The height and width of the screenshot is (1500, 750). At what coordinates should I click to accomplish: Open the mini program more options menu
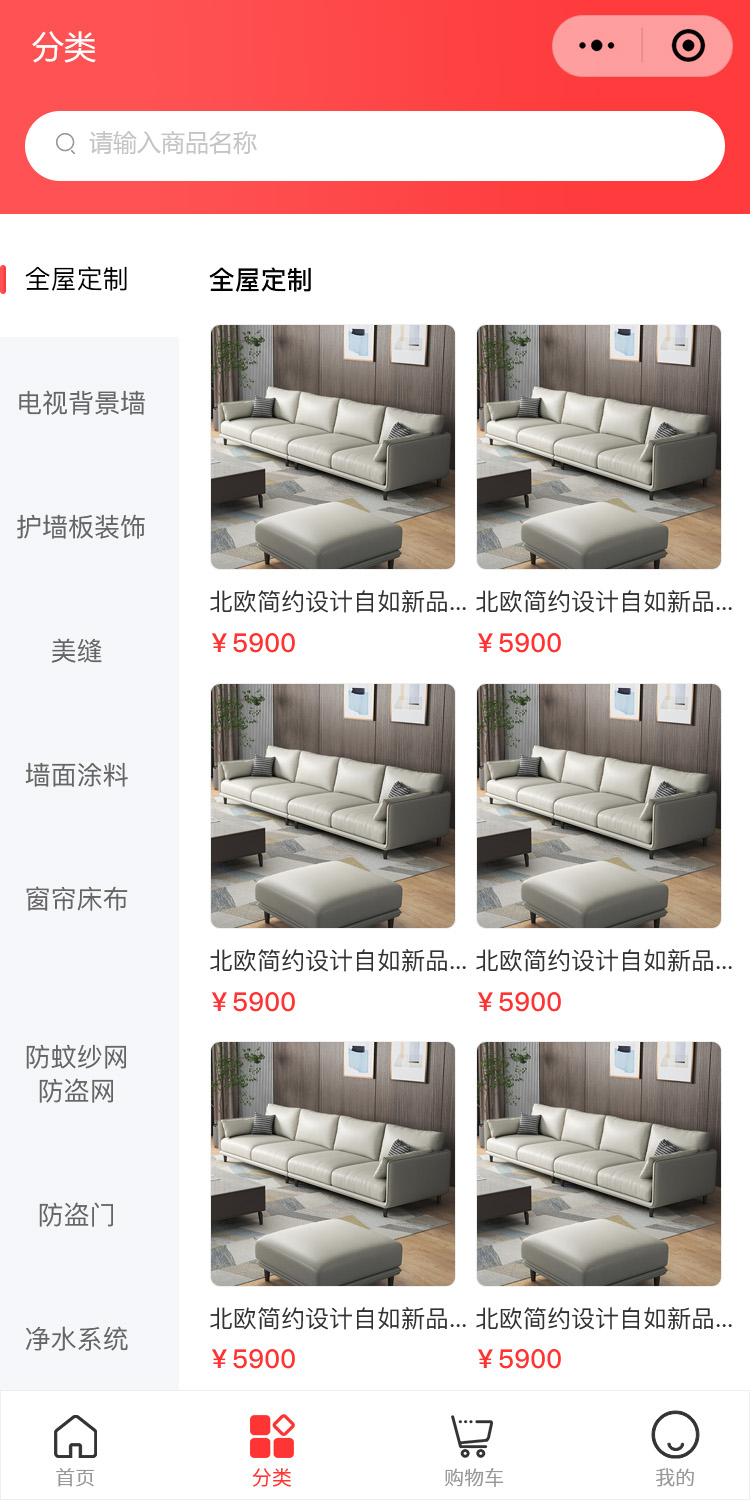pyautogui.click(x=597, y=46)
